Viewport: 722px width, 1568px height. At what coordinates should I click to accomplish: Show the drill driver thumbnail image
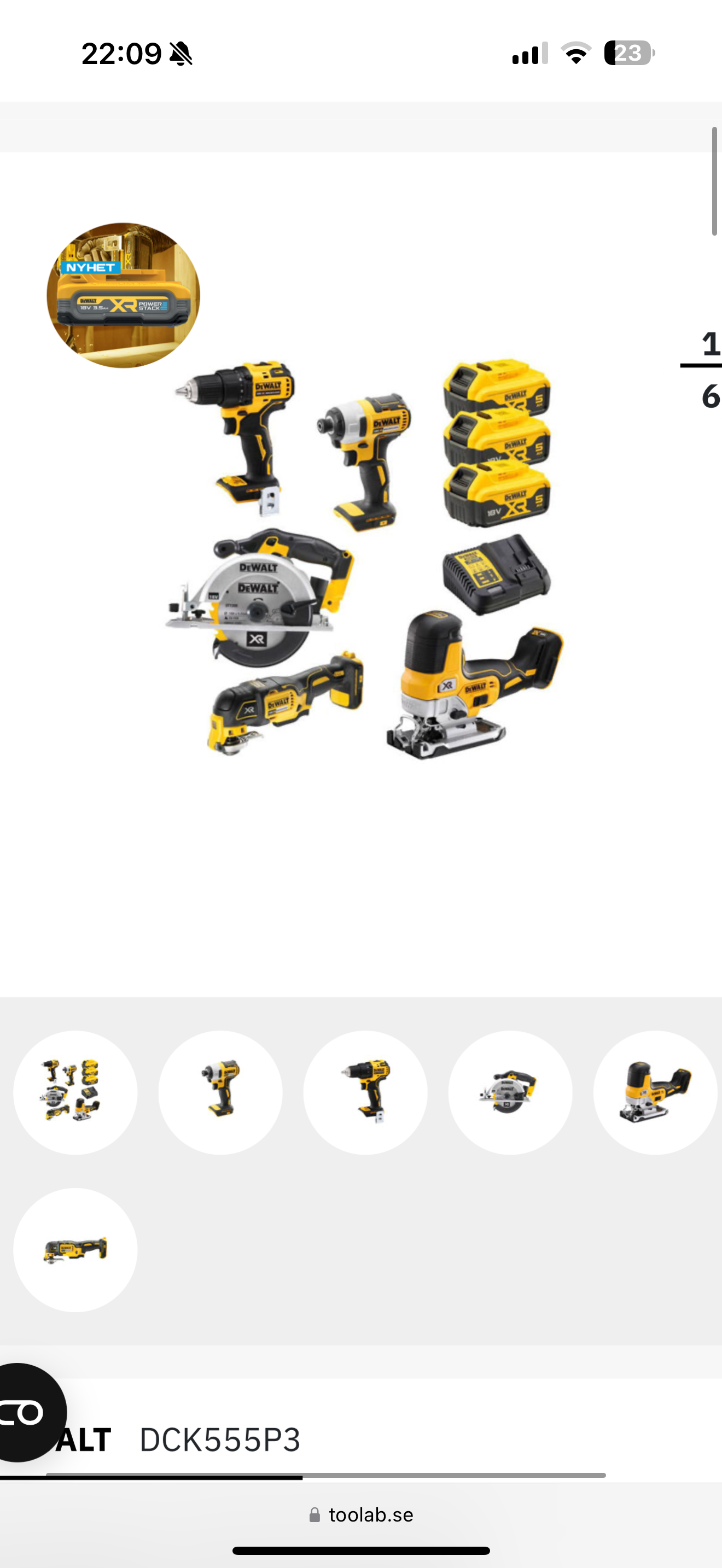[x=365, y=1092]
